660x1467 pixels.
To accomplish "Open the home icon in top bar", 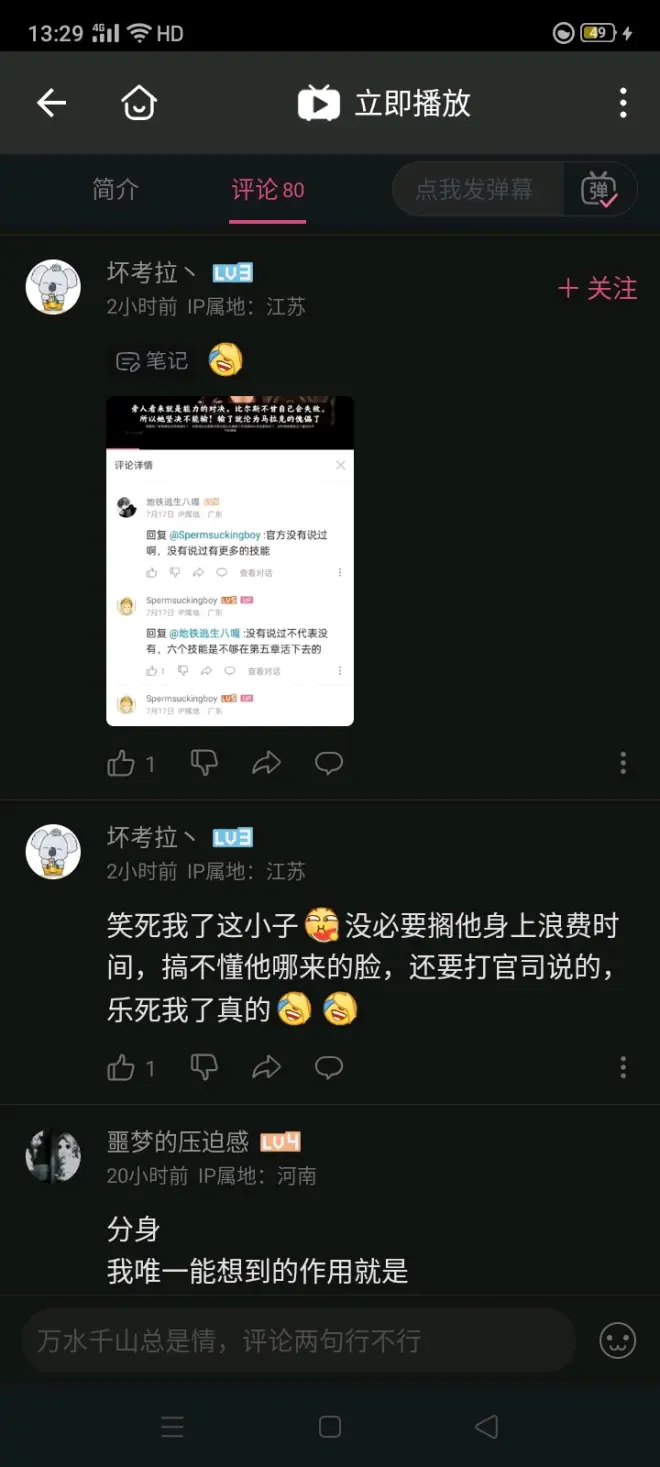I will click(139, 103).
